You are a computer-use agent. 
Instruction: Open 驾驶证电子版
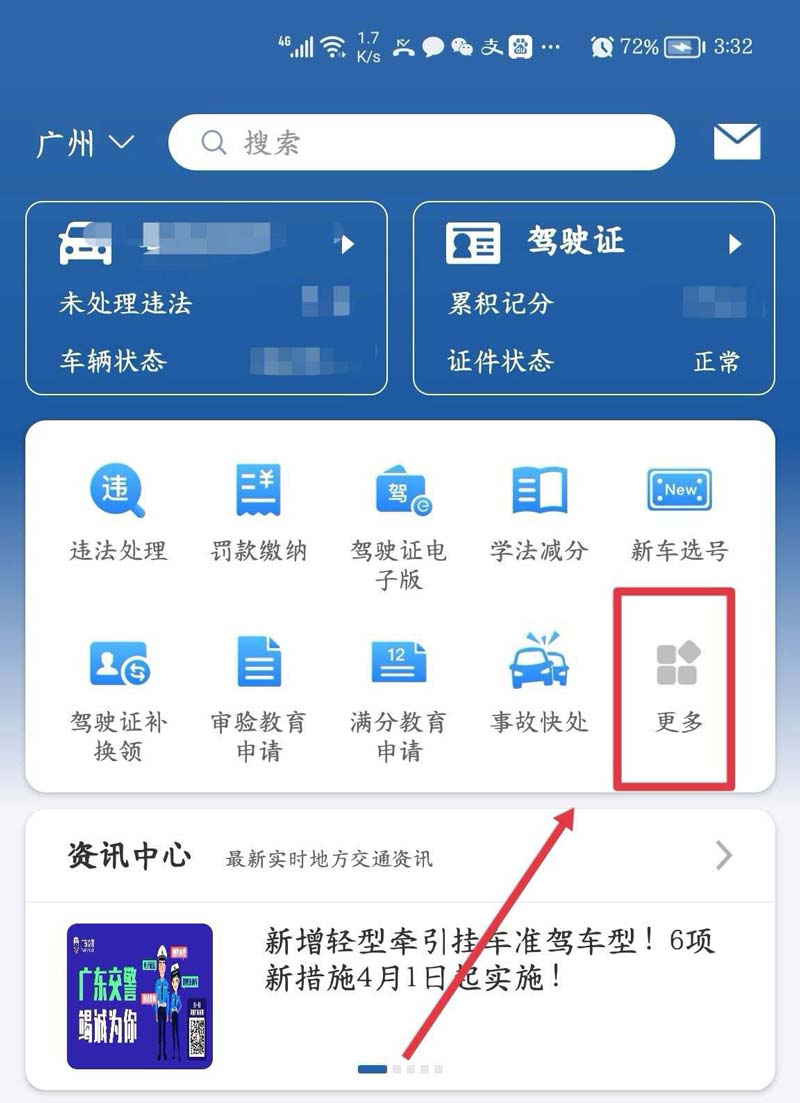[399, 525]
